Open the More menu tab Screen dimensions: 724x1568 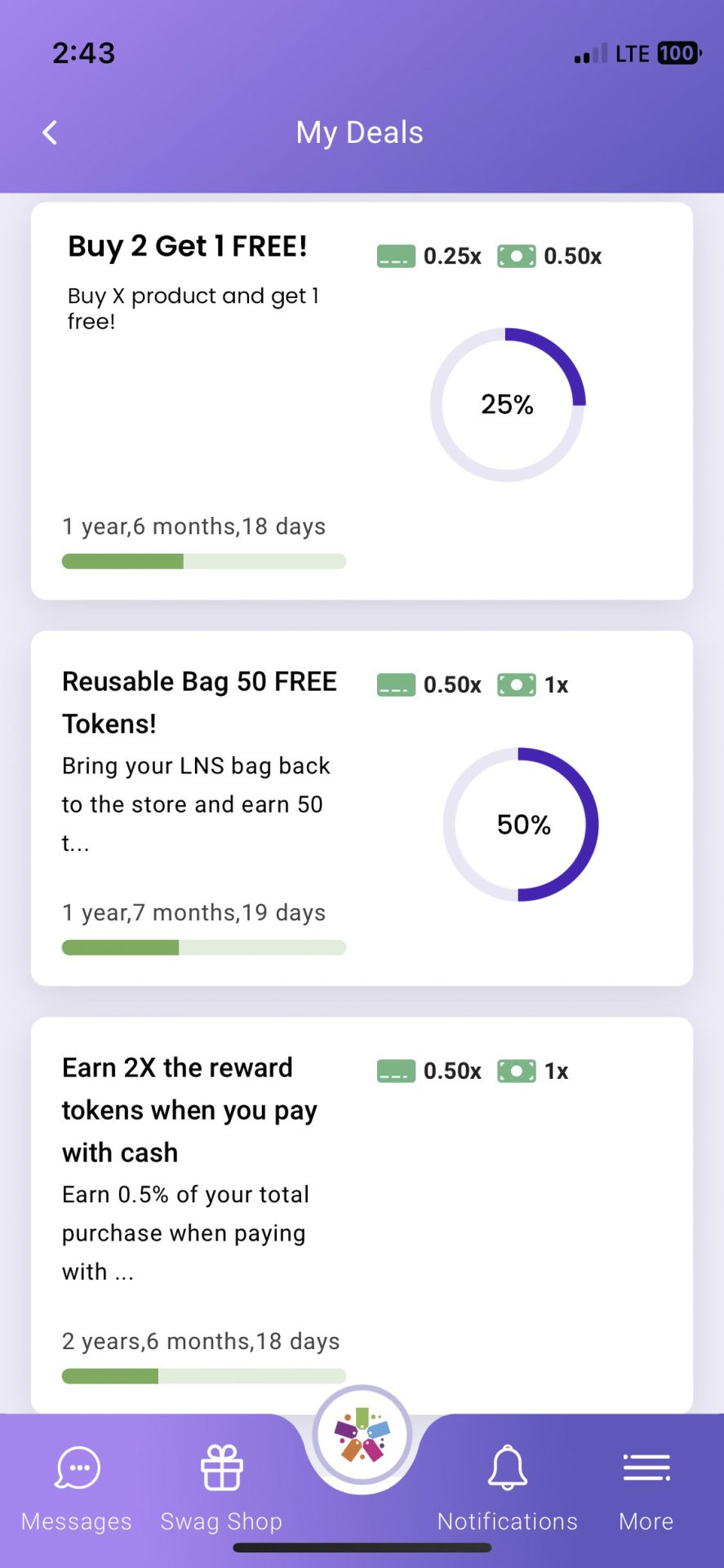point(646,1488)
